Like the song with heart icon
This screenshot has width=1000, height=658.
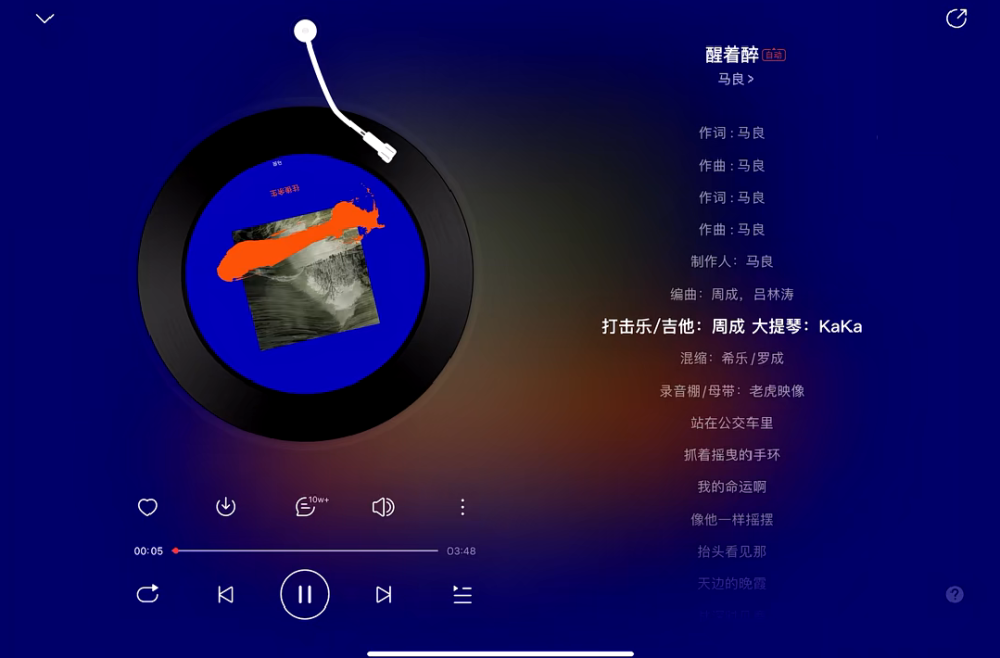[x=148, y=507]
